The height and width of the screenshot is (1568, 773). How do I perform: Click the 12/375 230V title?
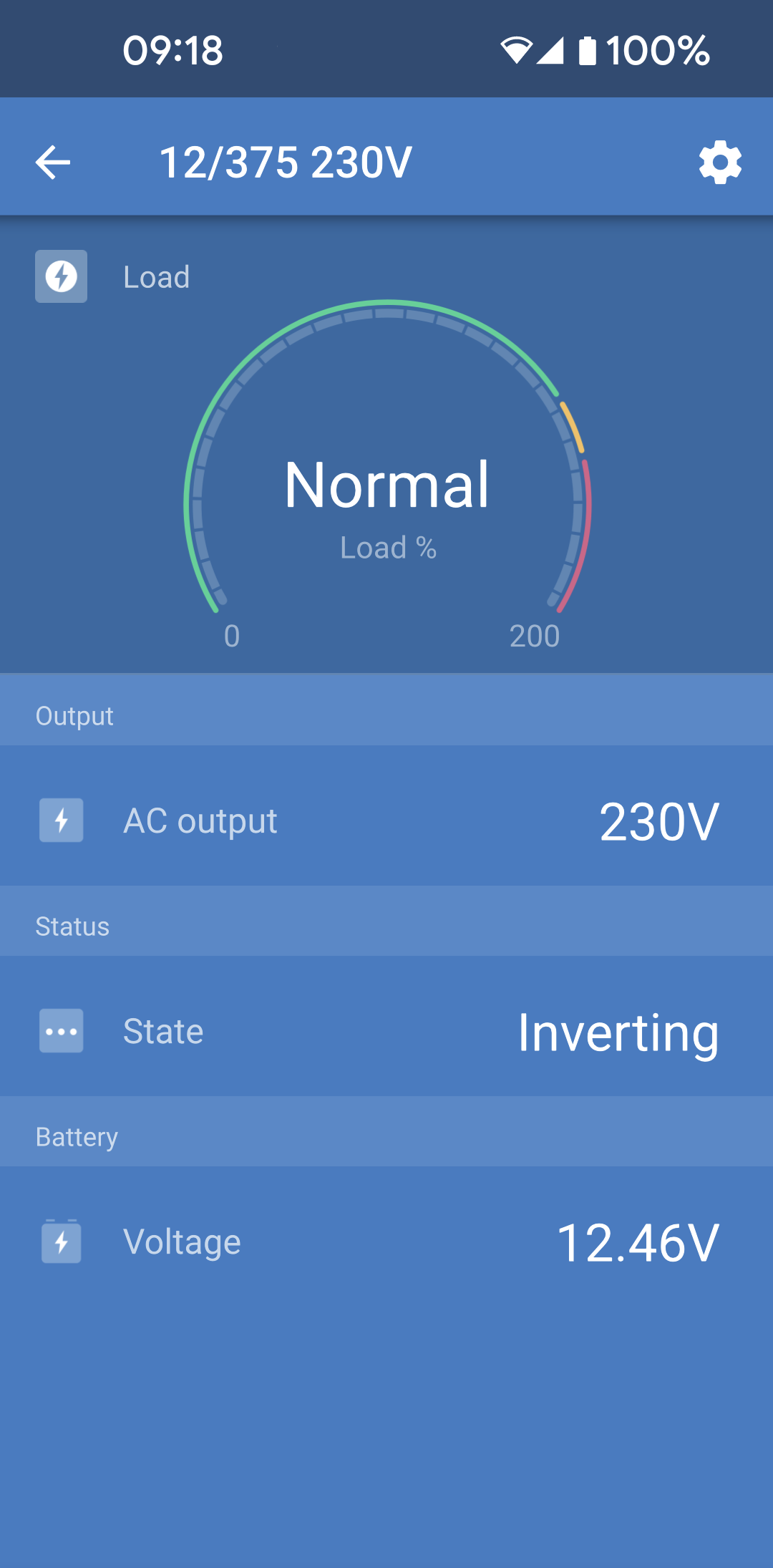pyautogui.click(x=286, y=160)
